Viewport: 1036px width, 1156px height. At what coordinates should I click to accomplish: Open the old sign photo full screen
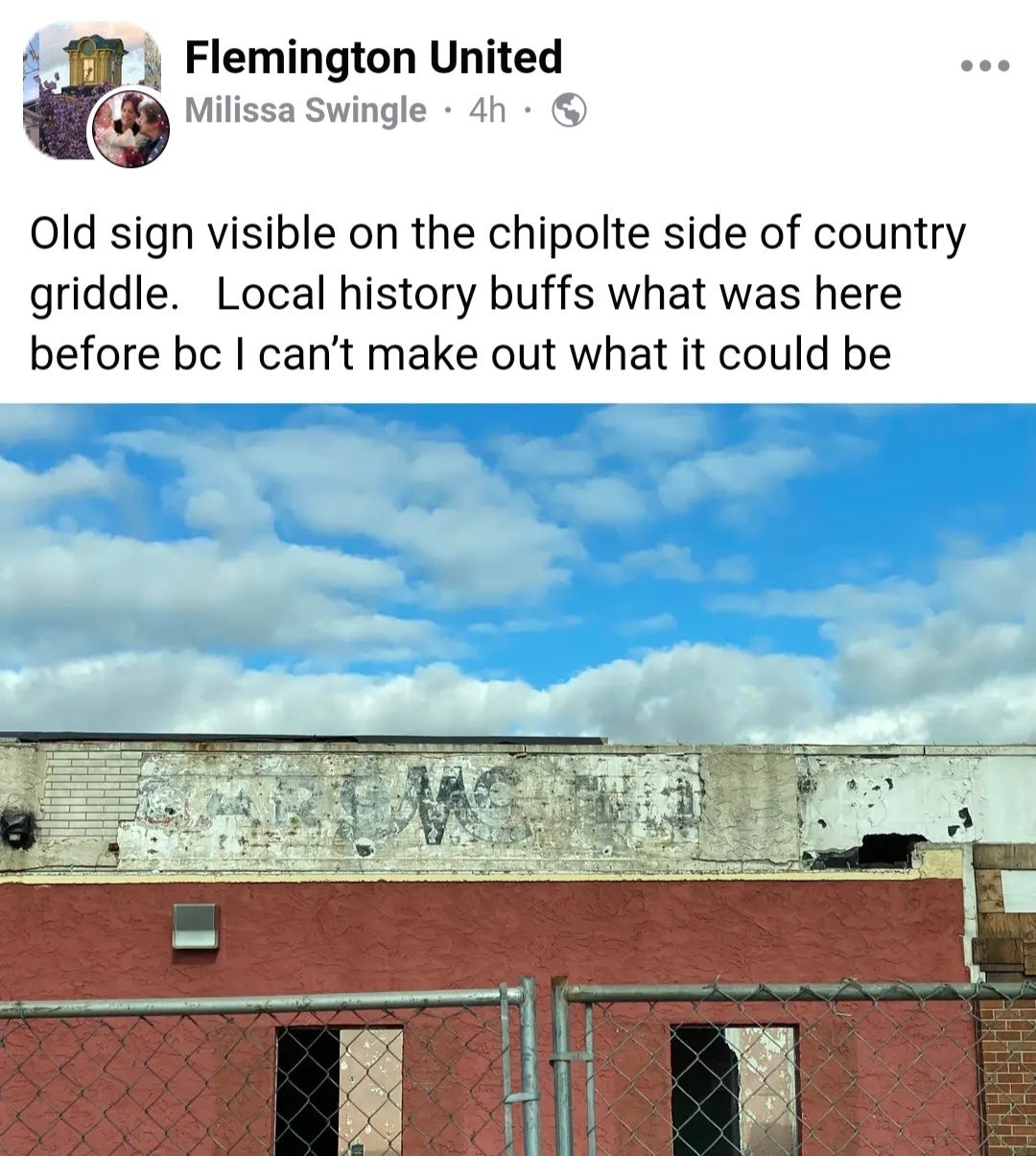(x=518, y=779)
